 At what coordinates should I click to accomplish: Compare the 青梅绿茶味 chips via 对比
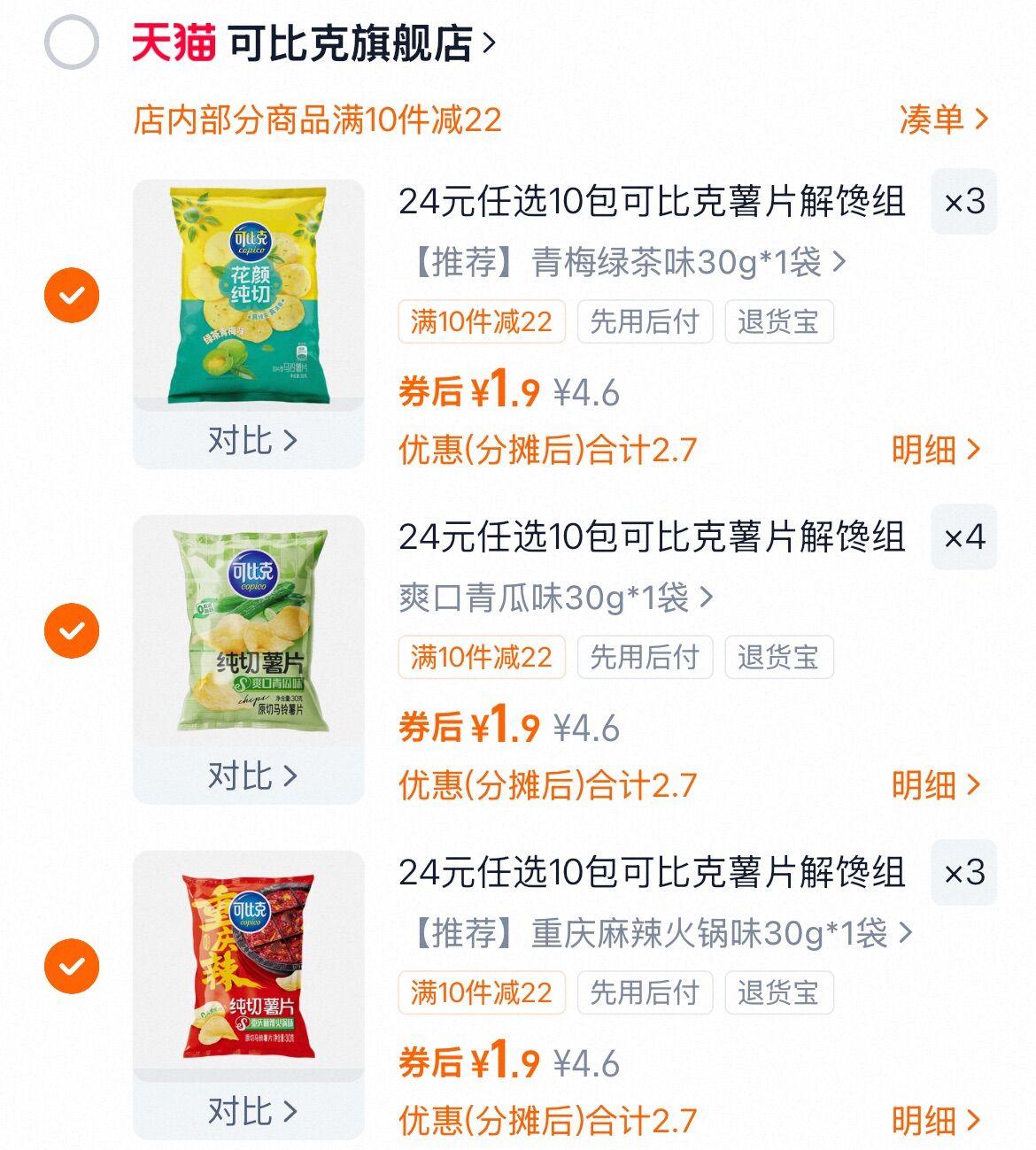pos(251,440)
